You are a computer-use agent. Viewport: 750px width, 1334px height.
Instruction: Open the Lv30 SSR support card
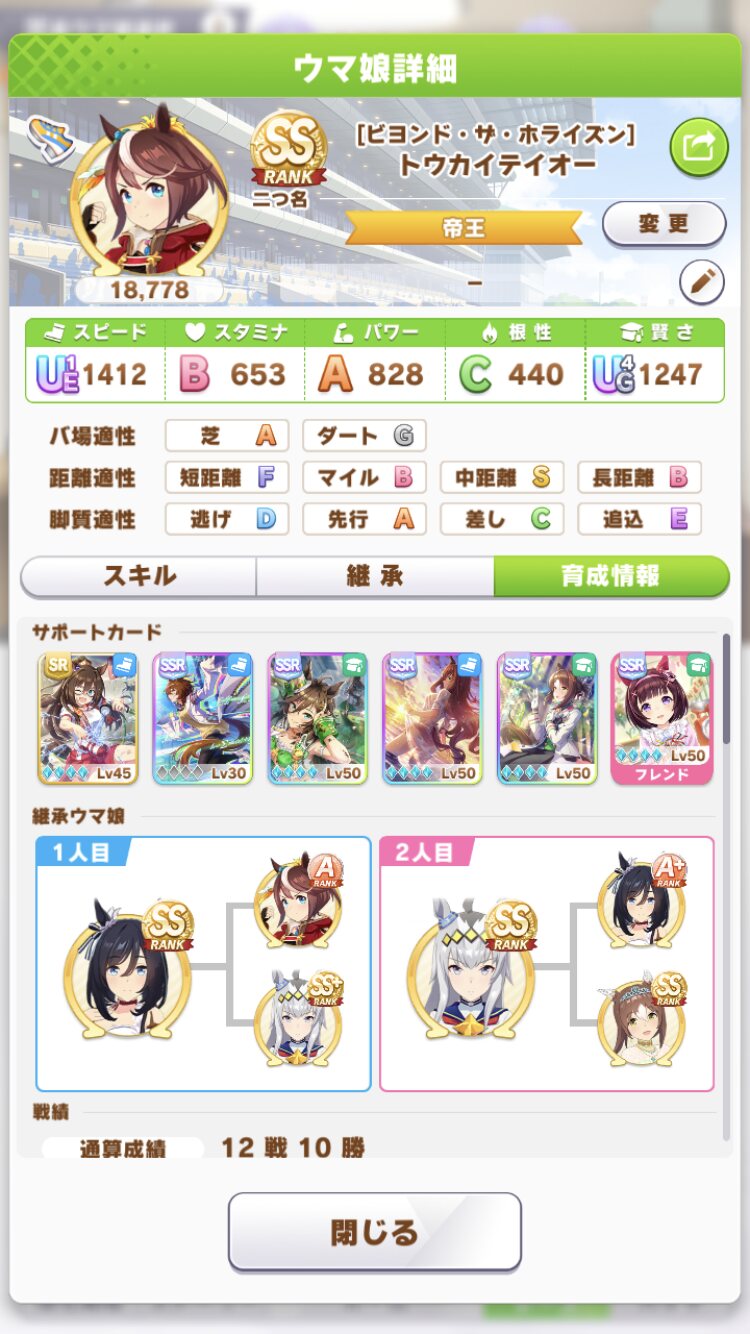[x=203, y=718]
